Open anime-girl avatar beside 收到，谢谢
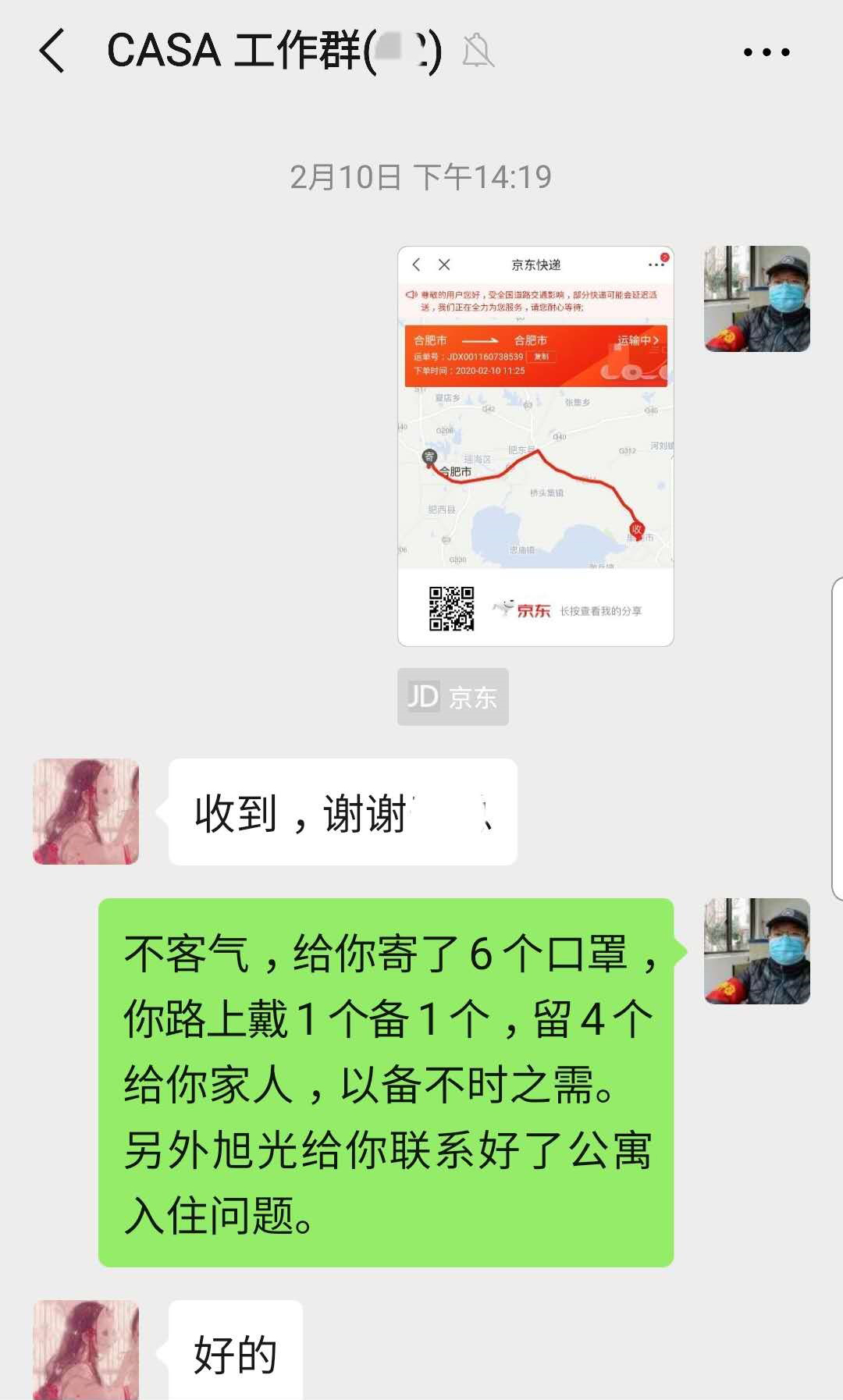843x1400 pixels. 86,812
